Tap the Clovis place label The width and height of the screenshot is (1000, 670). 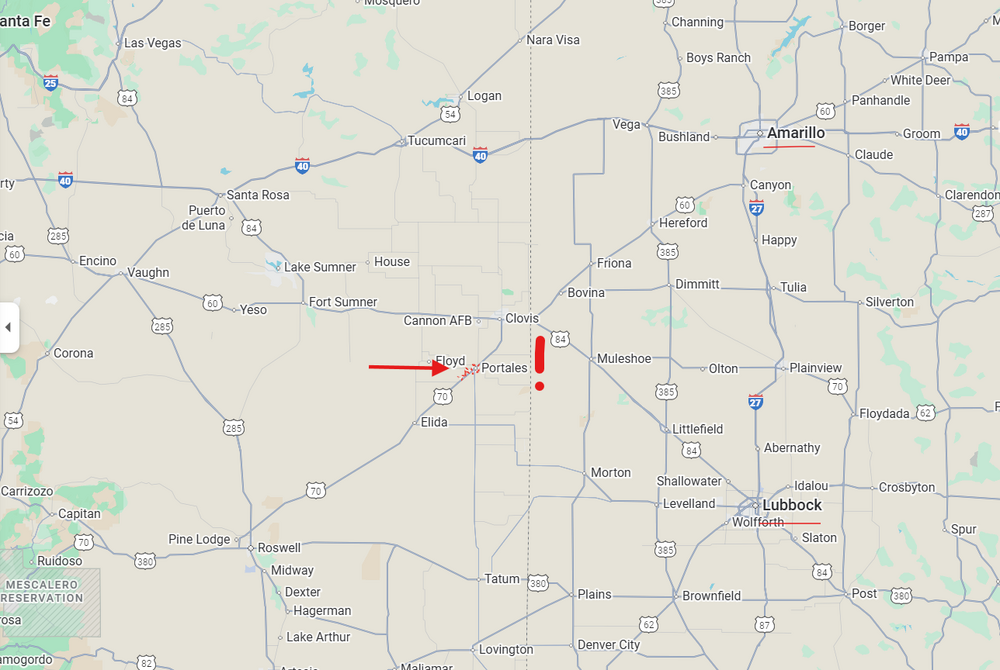(521, 318)
